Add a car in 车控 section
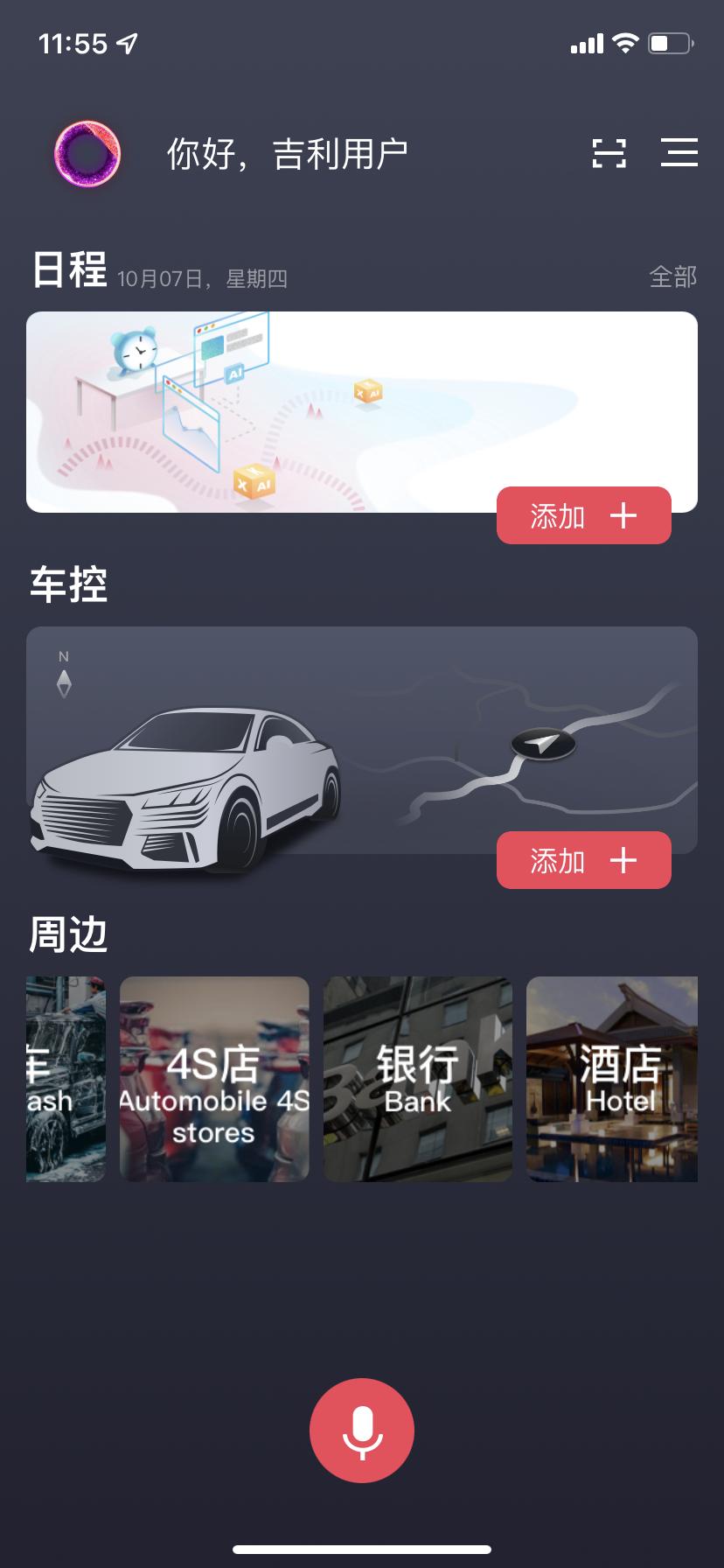Image resolution: width=724 pixels, height=1568 pixels. coord(584,860)
